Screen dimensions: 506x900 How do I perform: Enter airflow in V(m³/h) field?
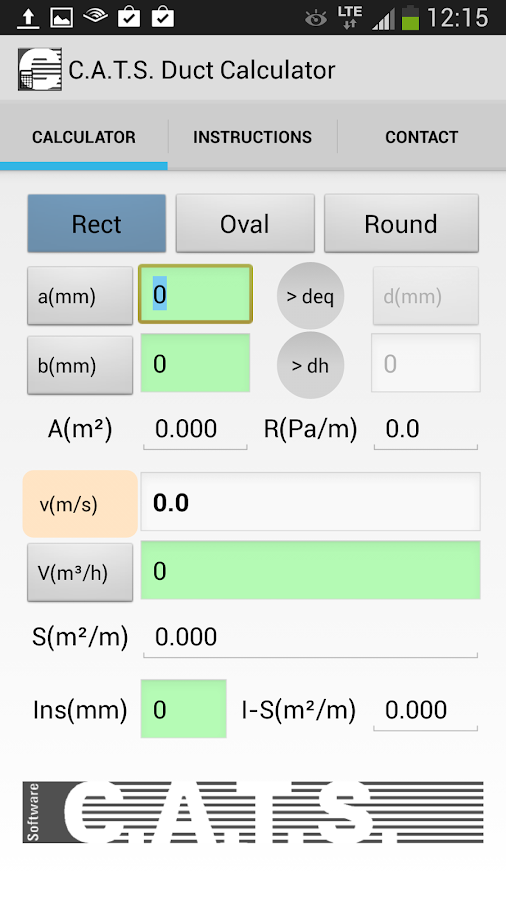[310, 570]
